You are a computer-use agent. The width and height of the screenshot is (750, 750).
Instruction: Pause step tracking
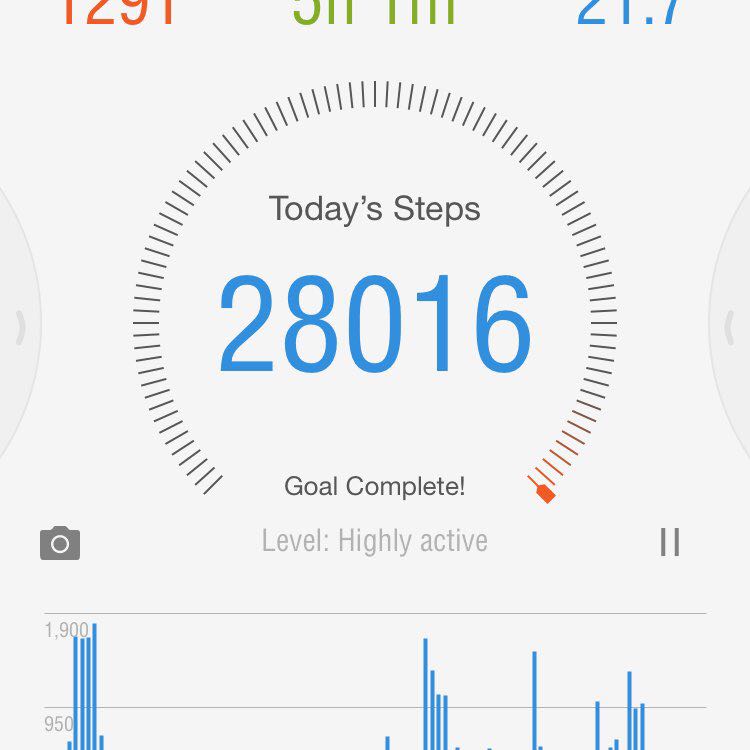click(670, 542)
